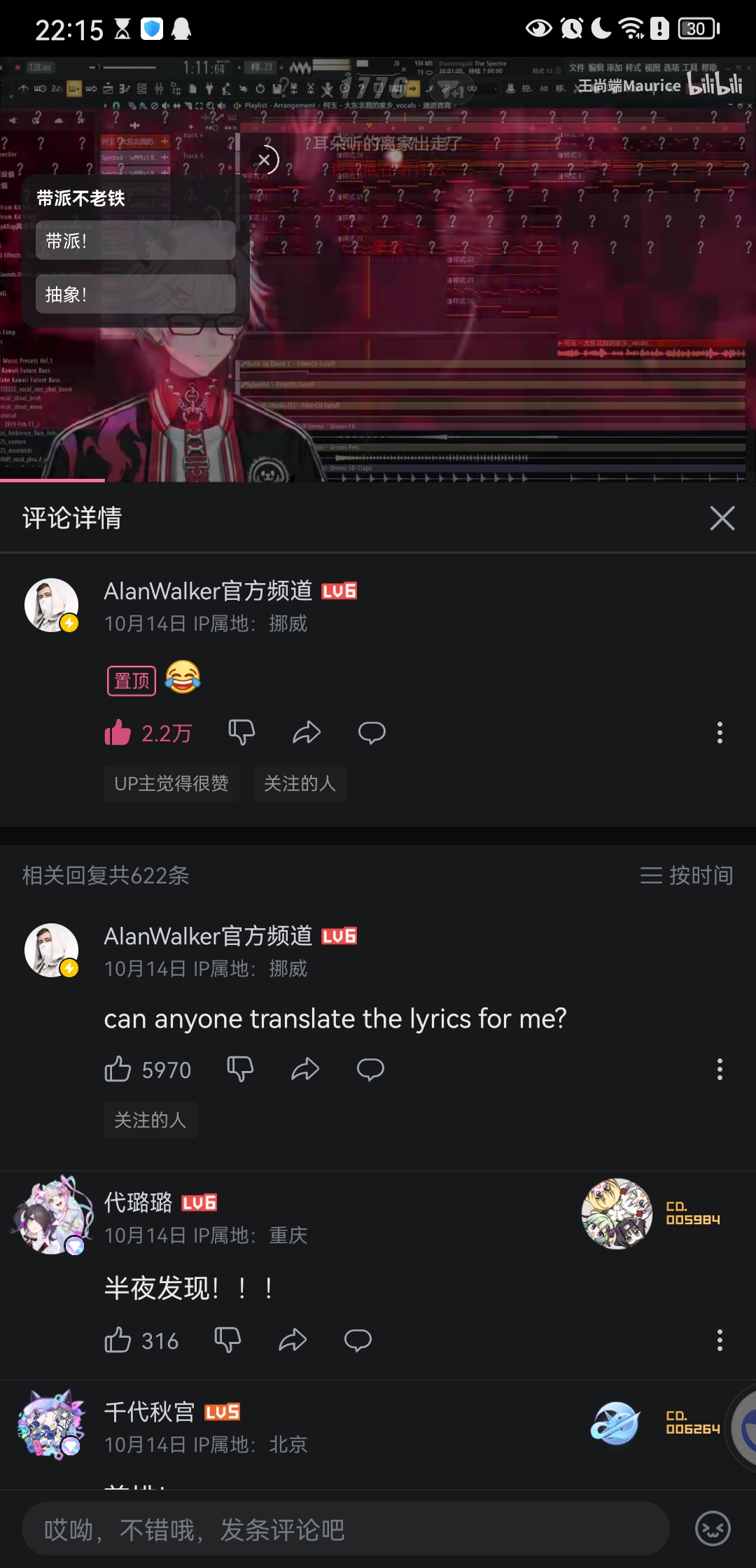
Task: Open more options menu on the pinned comment
Action: [x=720, y=733]
